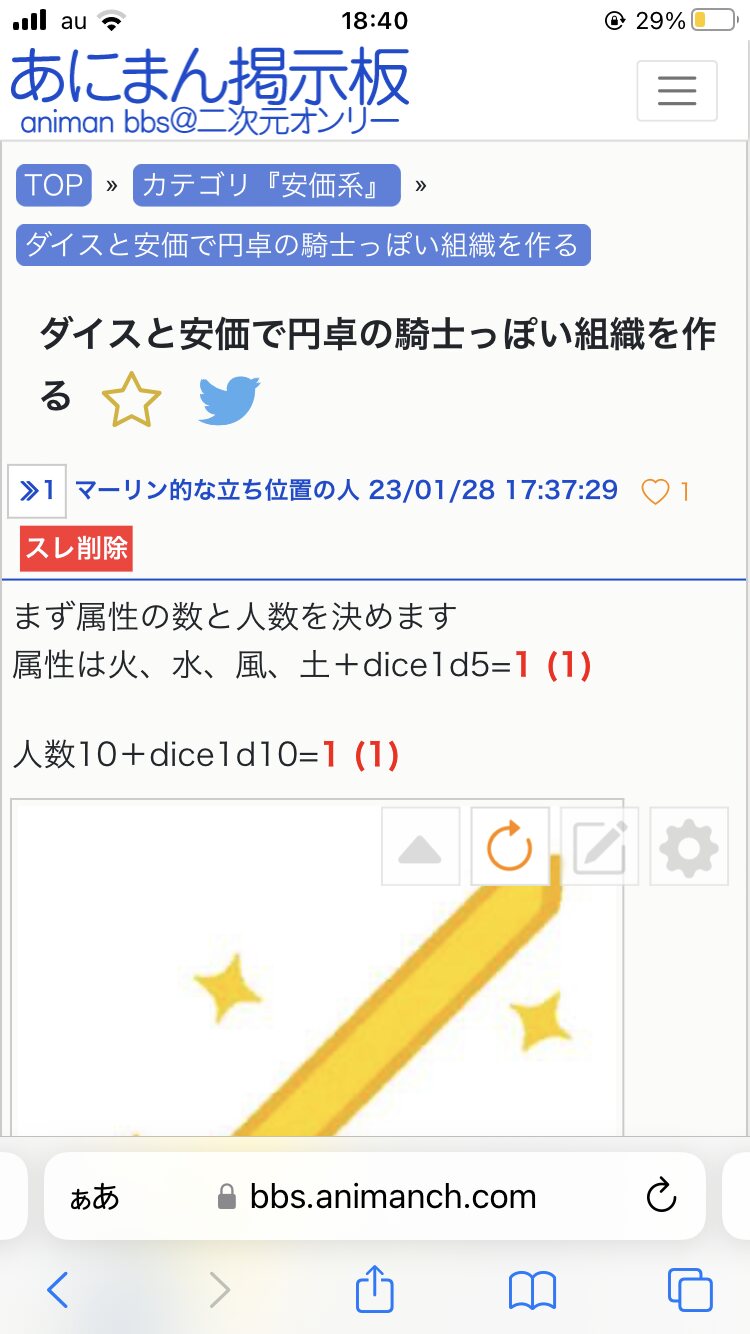
Task: Favorite this thread with the star
Action: click(131, 401)
